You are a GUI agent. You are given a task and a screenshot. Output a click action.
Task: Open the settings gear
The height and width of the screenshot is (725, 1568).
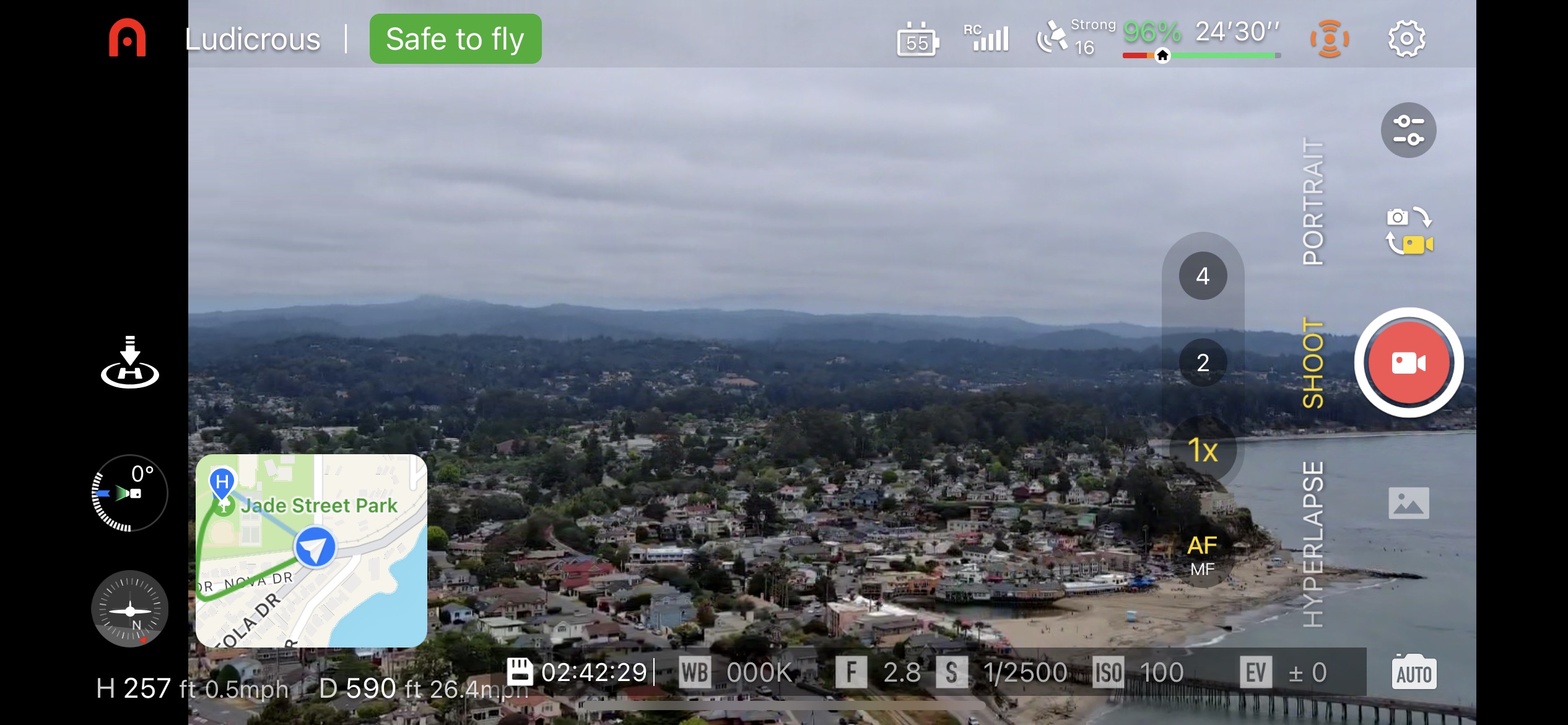pos(1406,39)
